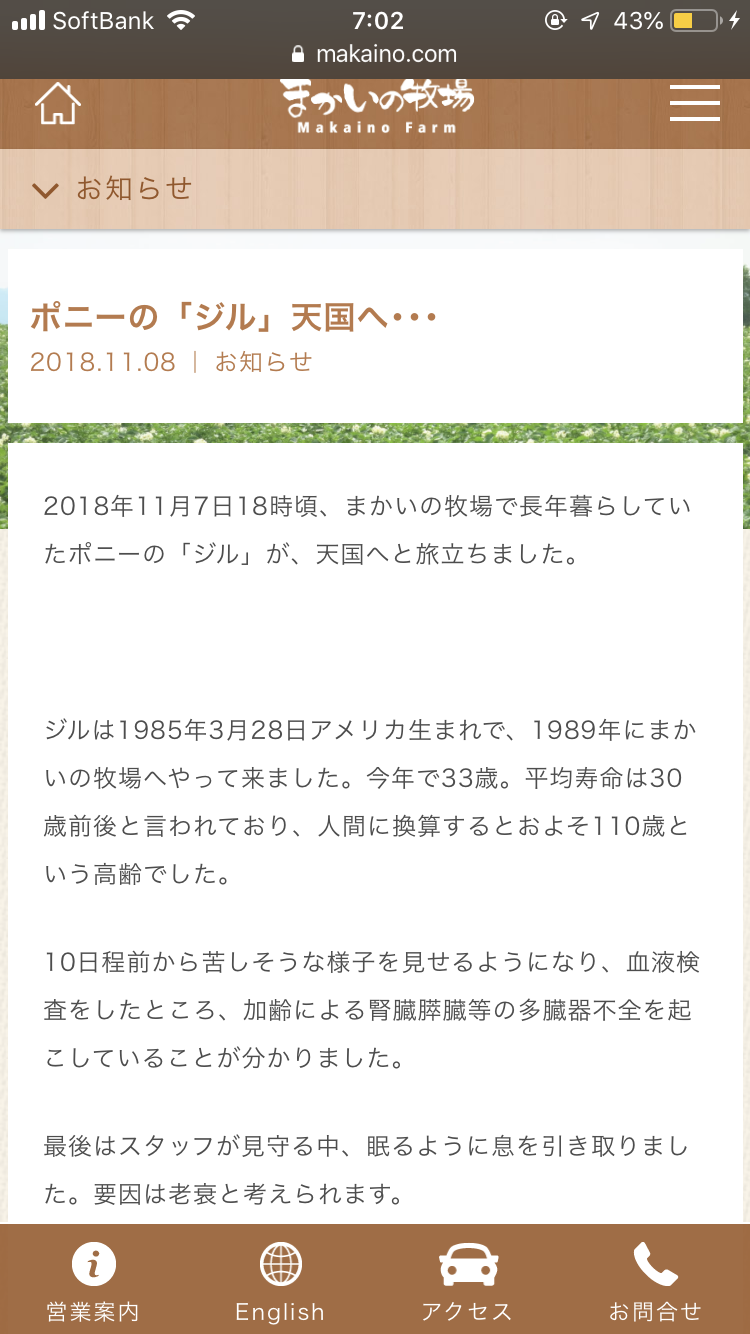Tap the makaino.com address bar
This screenshot has width=750, height=1334.
(375, 54)
